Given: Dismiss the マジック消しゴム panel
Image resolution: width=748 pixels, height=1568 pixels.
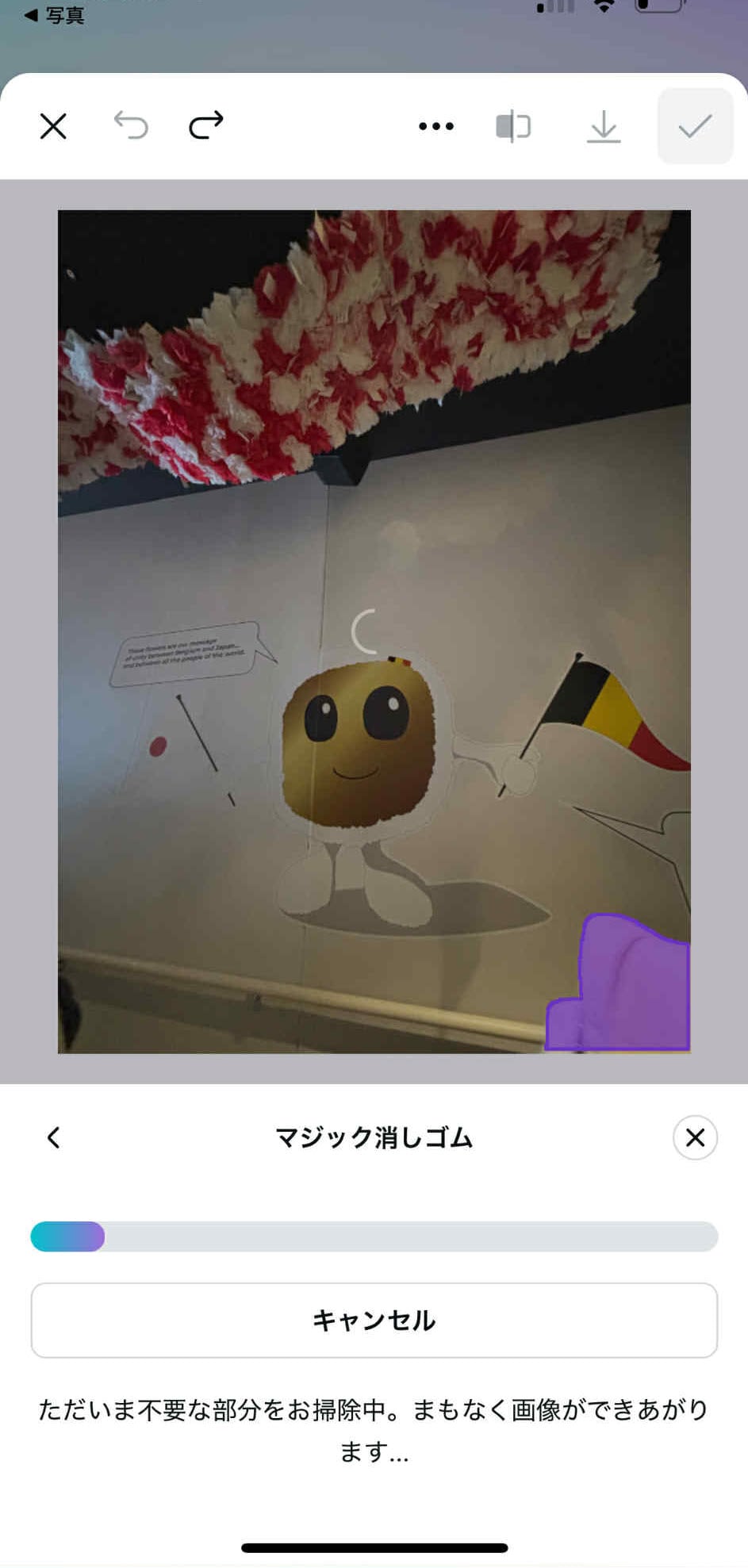Looking at the screenshot, I should coord(695,1137).
